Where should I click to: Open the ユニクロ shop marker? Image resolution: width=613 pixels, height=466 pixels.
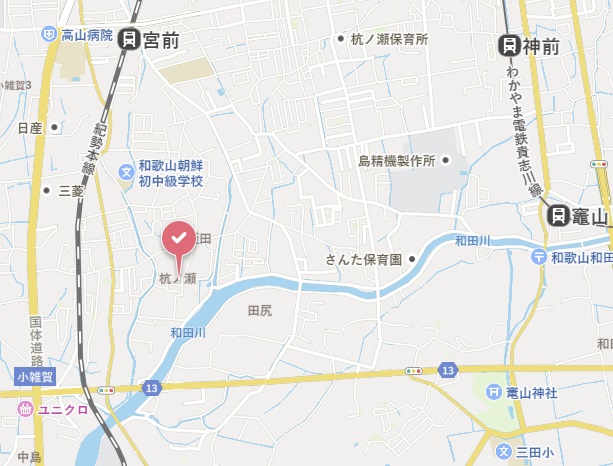(x=25, y=409)
